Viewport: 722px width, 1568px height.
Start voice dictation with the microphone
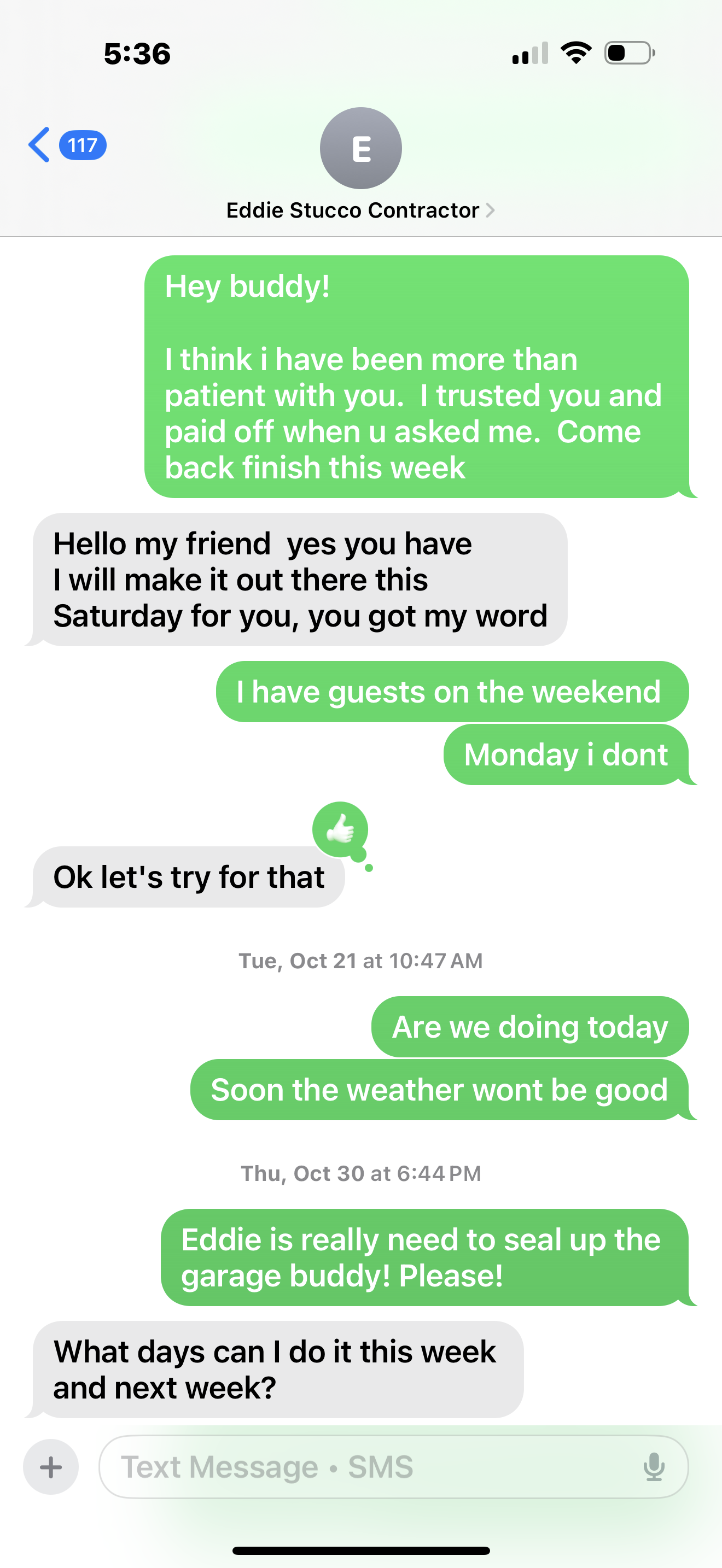pyautogui.click(x=654, y=1466)
